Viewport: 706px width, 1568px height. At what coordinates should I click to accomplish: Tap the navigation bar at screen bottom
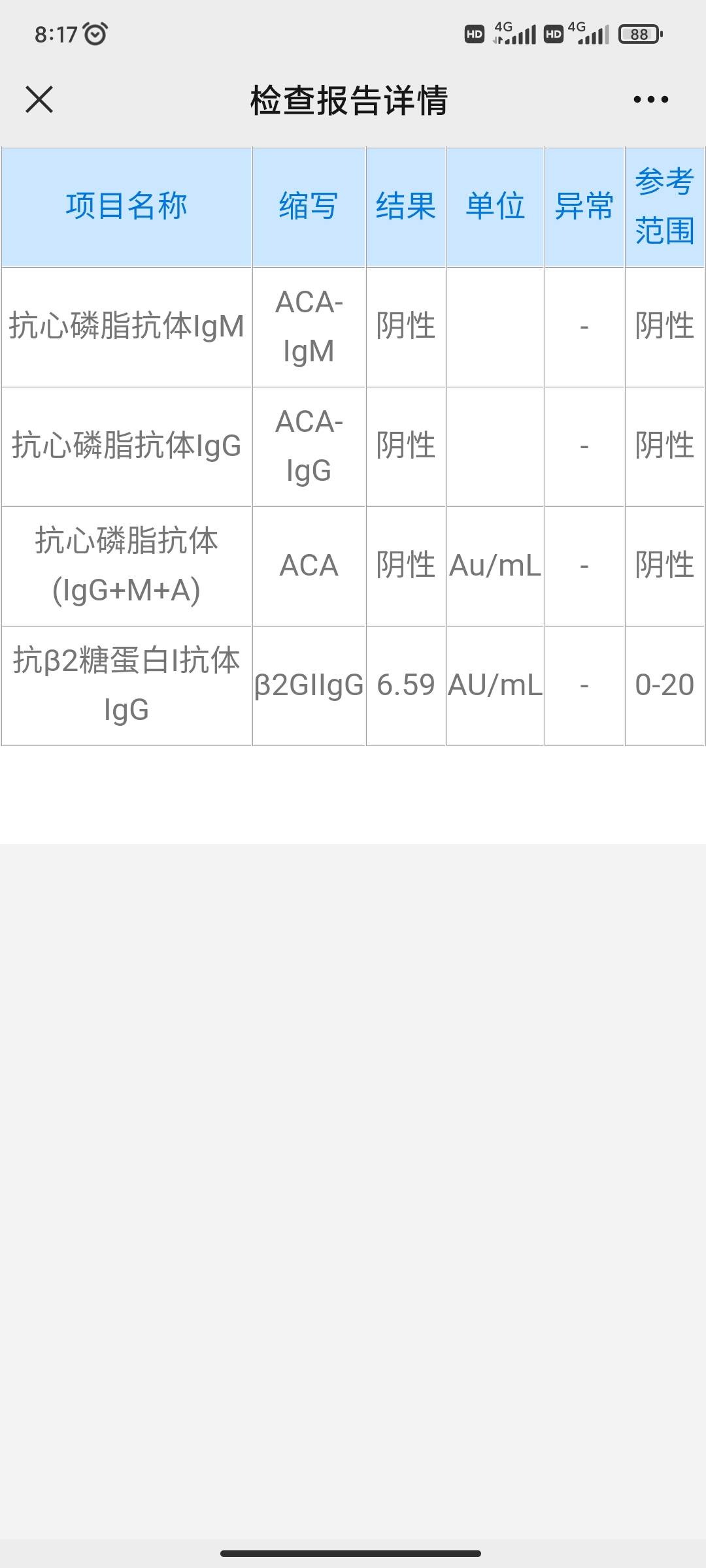pos(353,1554)
